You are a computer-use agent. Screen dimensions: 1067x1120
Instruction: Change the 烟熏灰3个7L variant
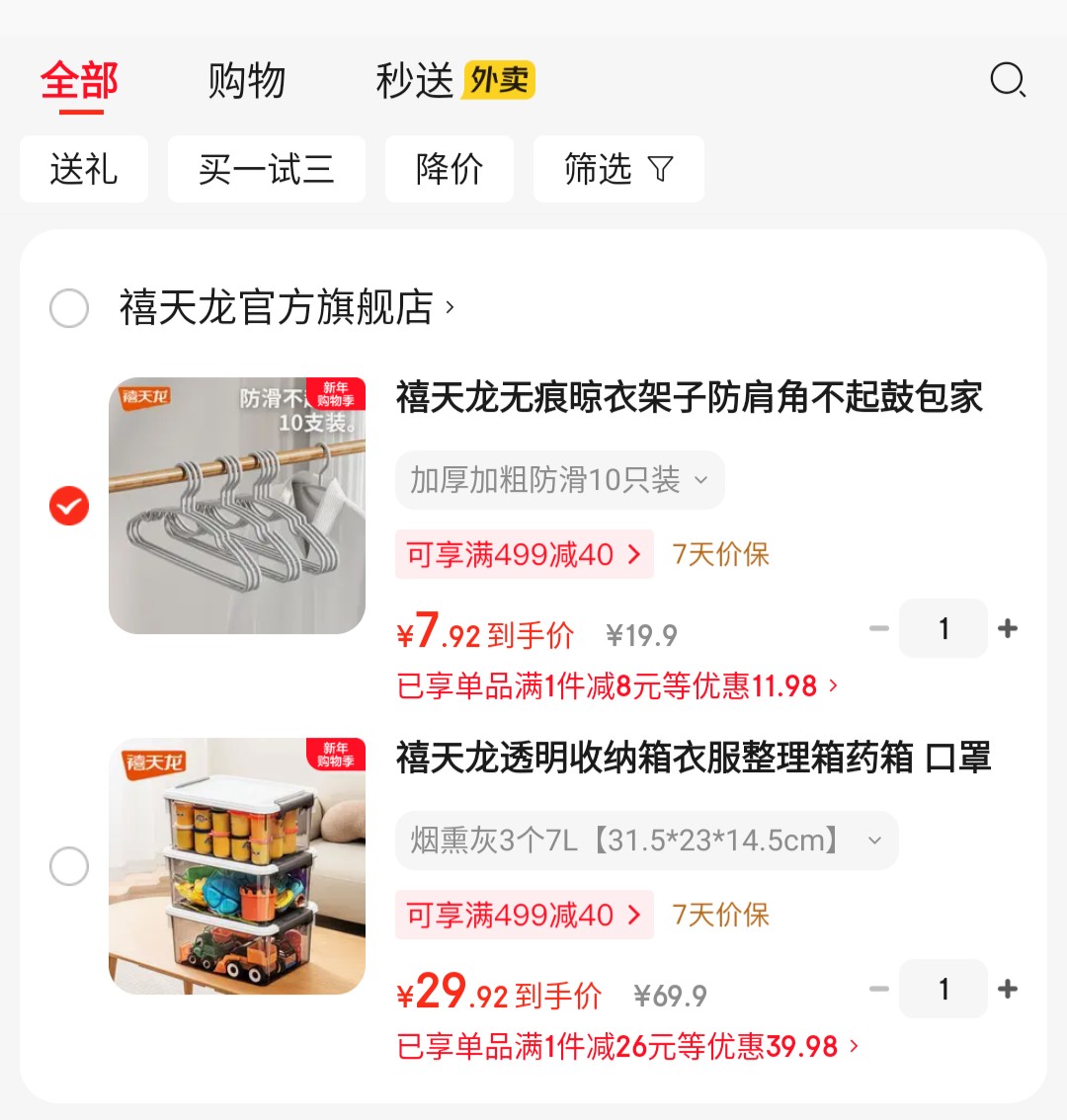646,840
